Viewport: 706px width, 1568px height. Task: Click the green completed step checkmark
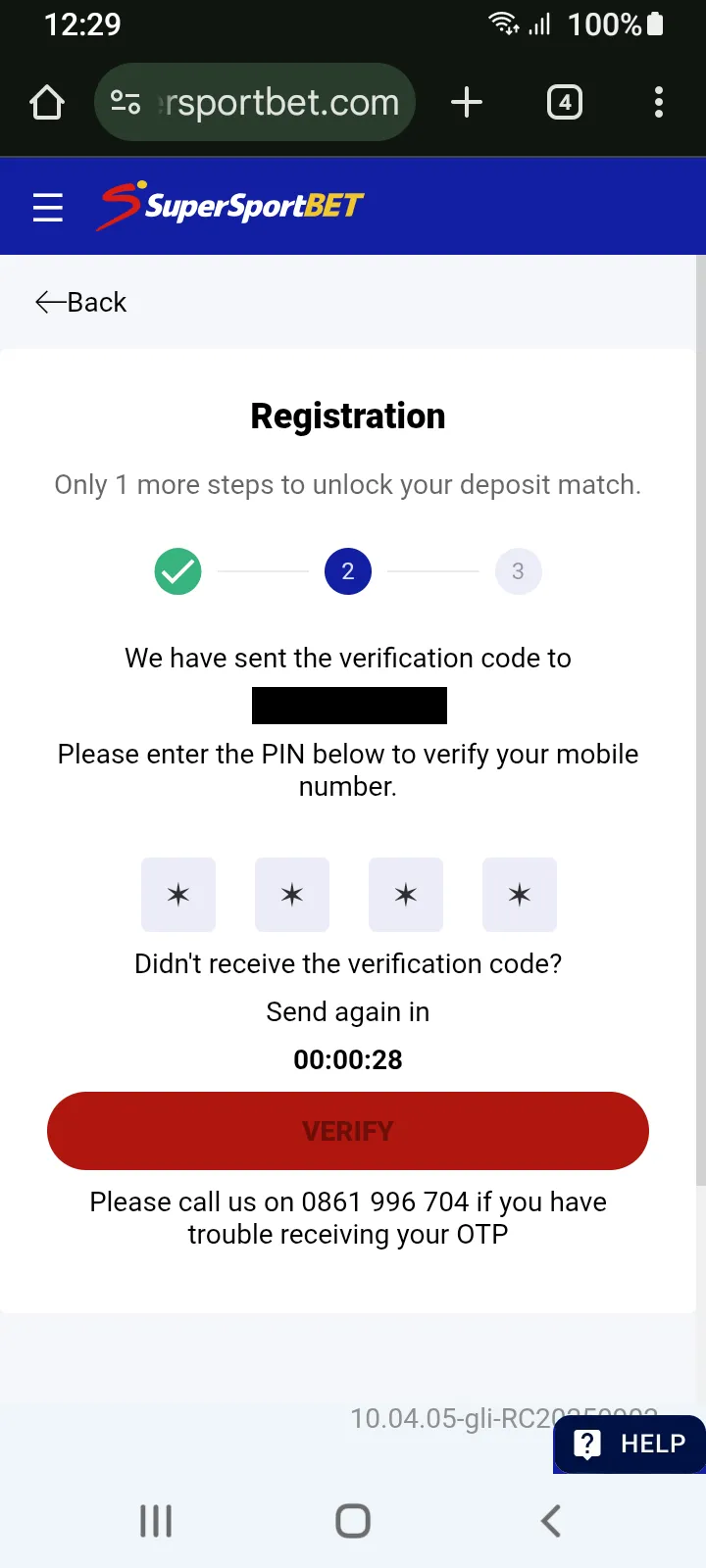177,571
